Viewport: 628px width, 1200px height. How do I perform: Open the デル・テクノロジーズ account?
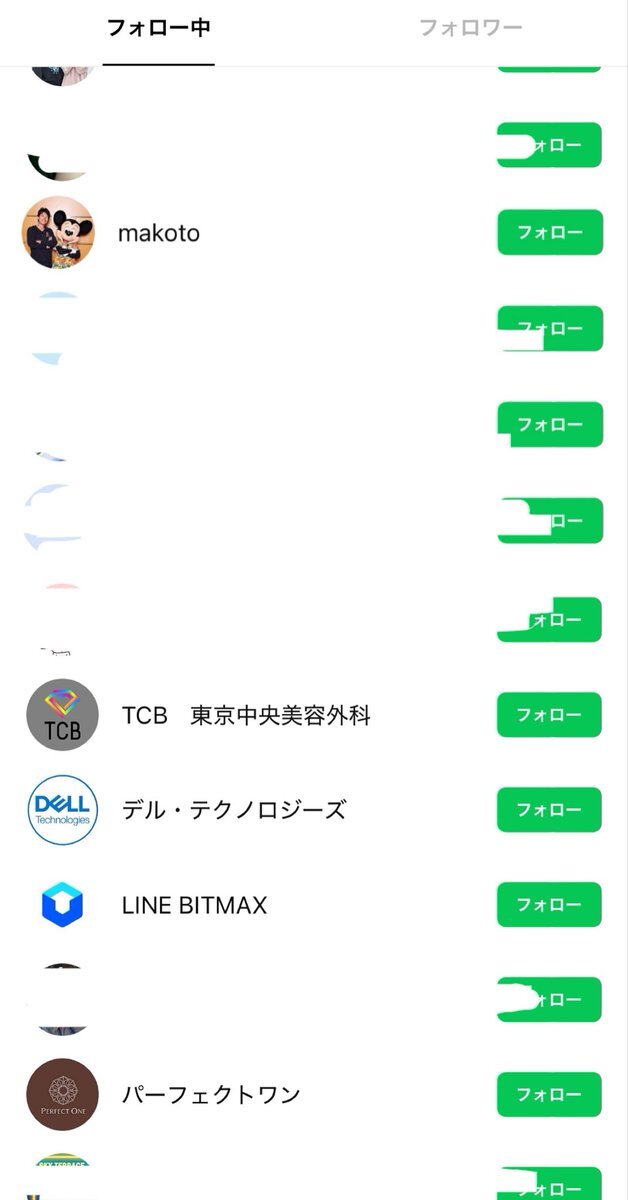pos(233,810)
